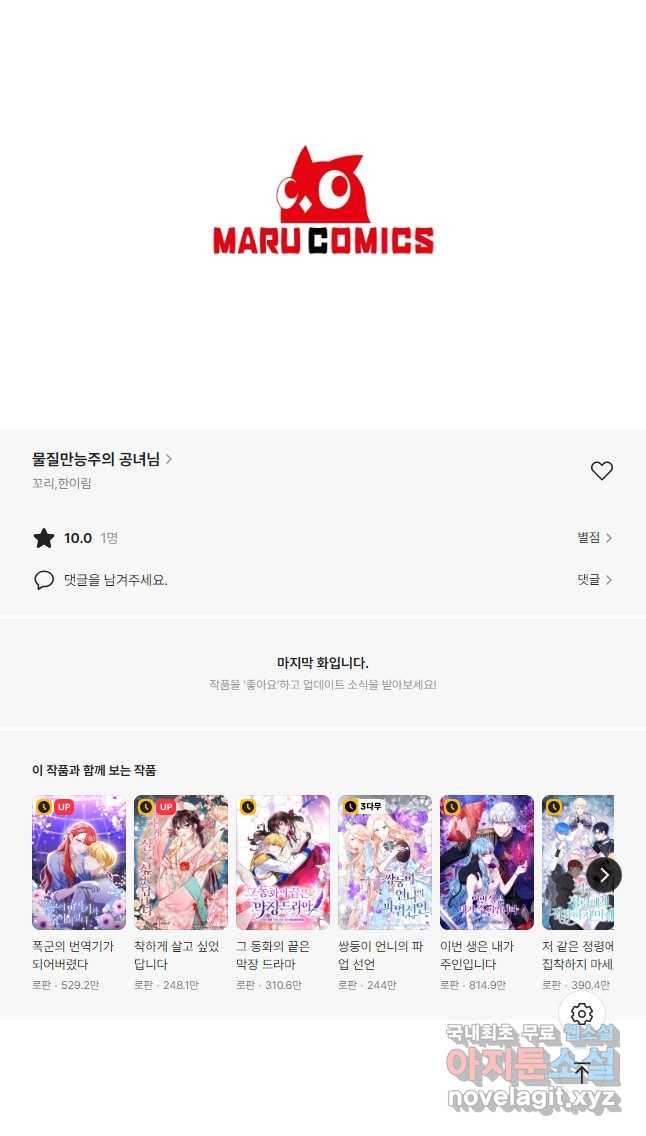646x1136 pixels.
Task: Open the viewer settings gear
Action: [x=582, y=1014]
